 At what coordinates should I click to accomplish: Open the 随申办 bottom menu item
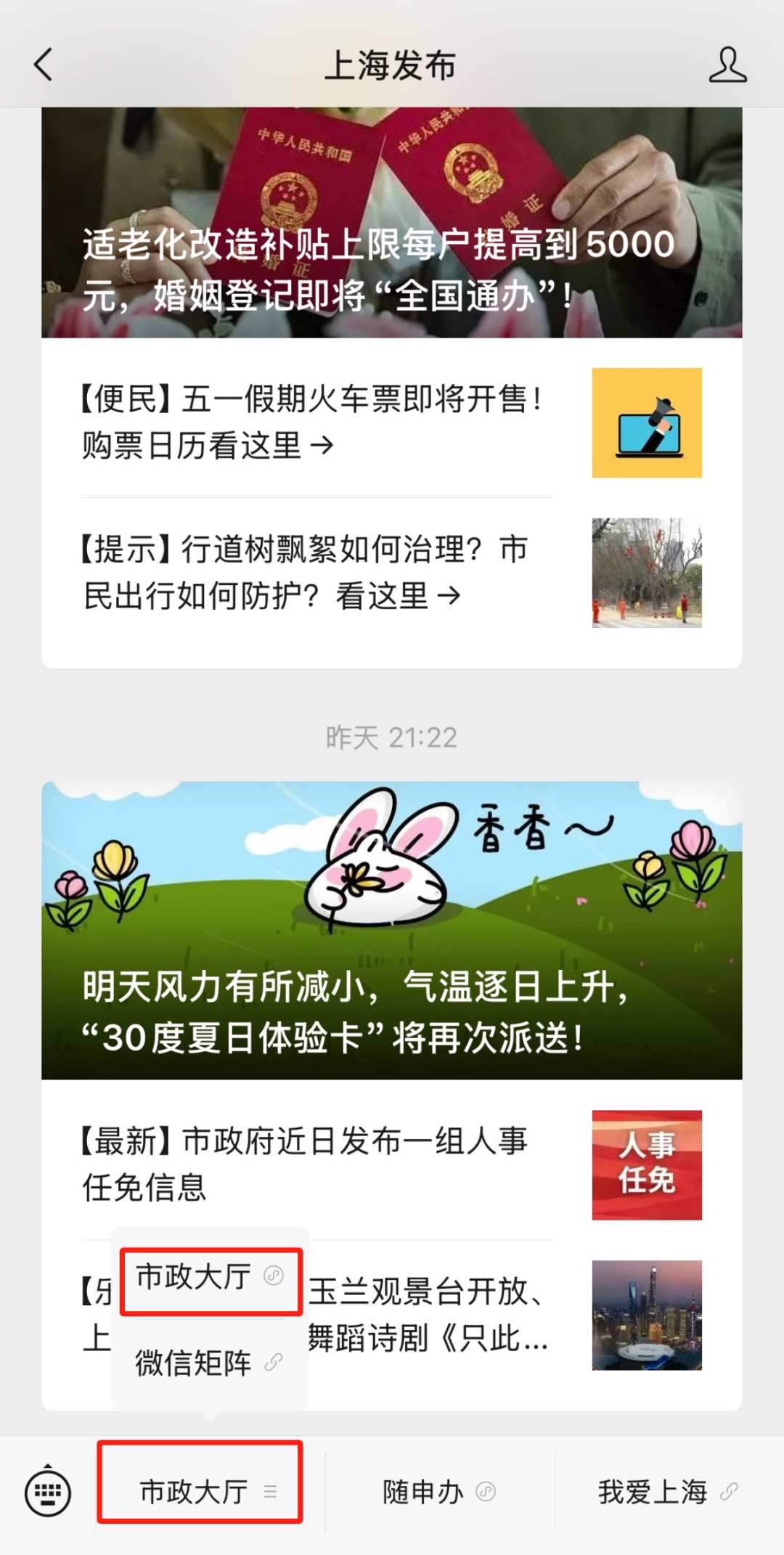point(438,1493)
